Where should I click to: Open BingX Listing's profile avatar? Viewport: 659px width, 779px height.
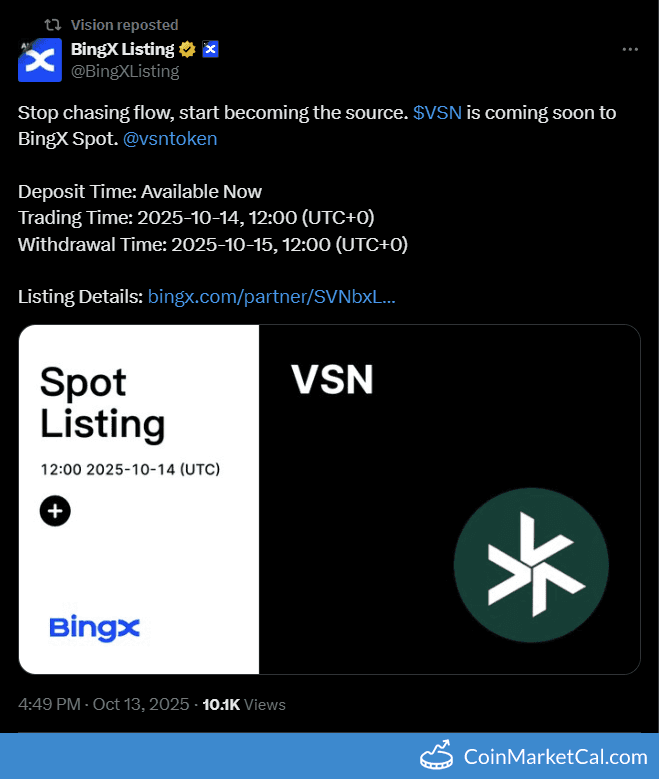(40, 59)
